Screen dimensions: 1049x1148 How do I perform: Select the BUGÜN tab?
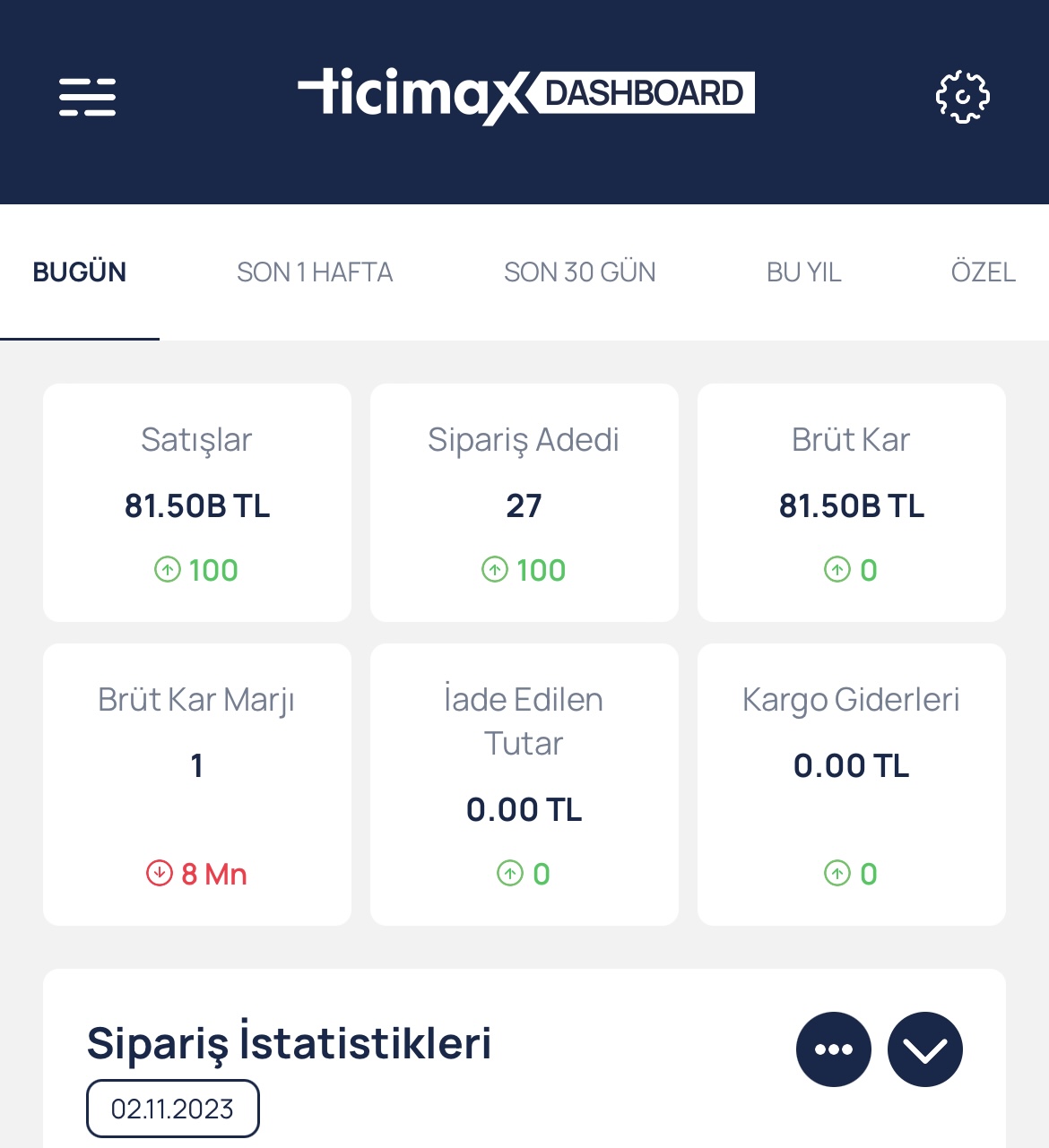pos(80,272)
